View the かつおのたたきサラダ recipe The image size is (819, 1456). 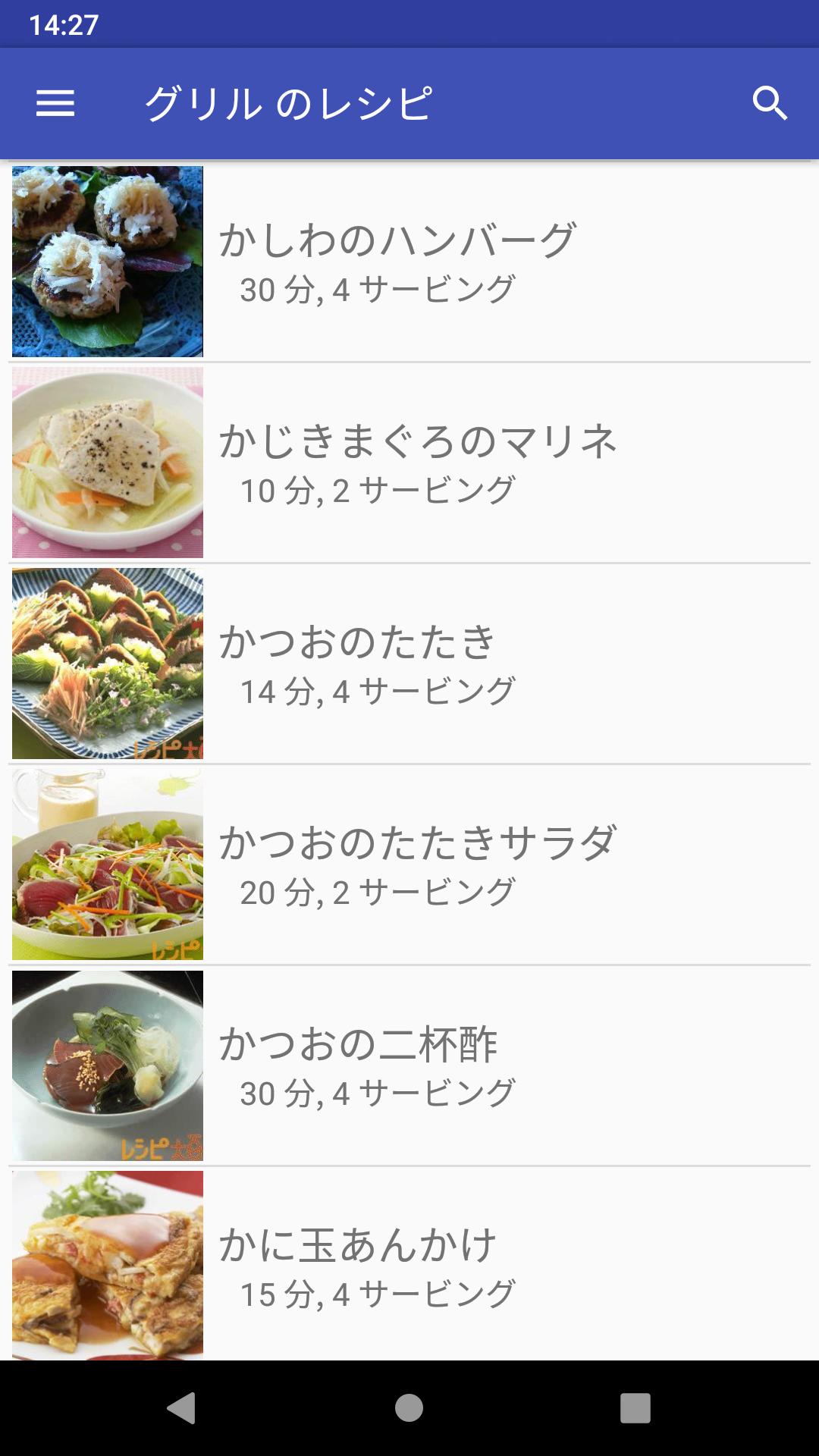pos(409,864)
